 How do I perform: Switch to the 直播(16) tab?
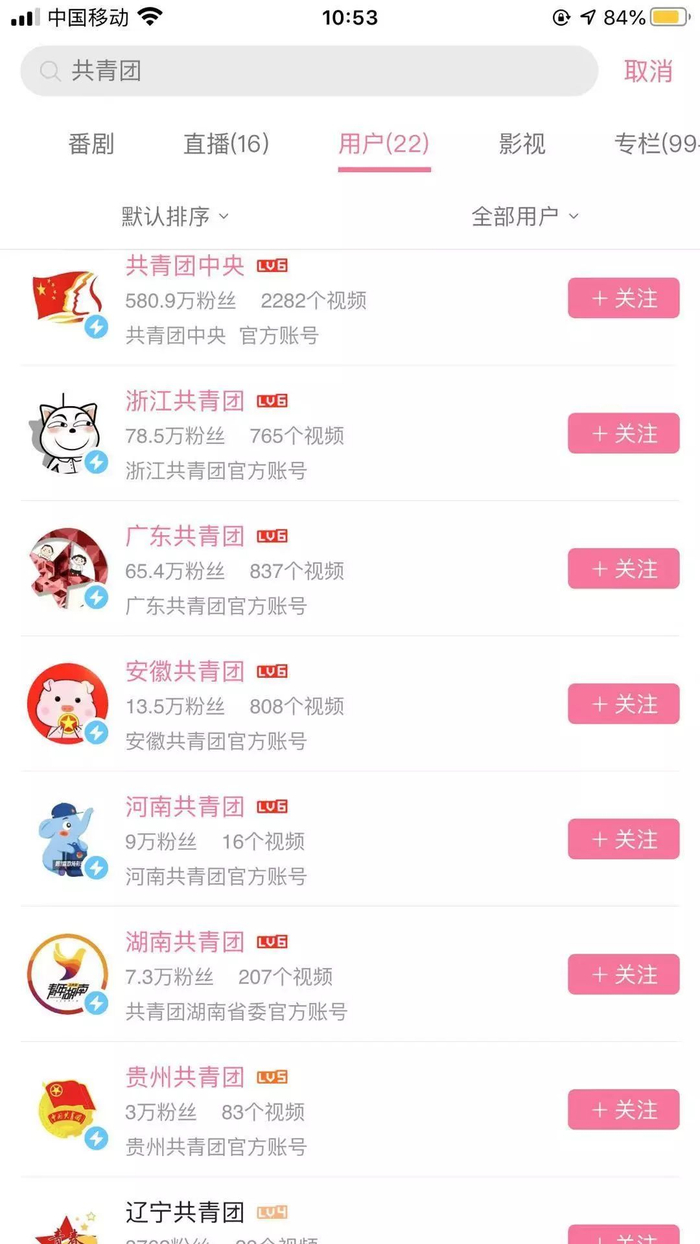click(x=226, y=144)
